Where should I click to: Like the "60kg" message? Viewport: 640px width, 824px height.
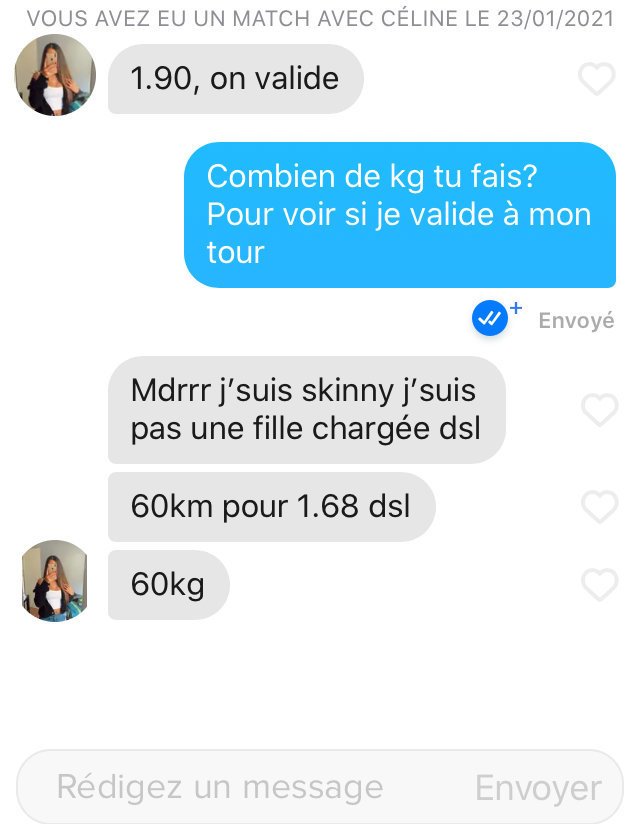pos(599,585)
